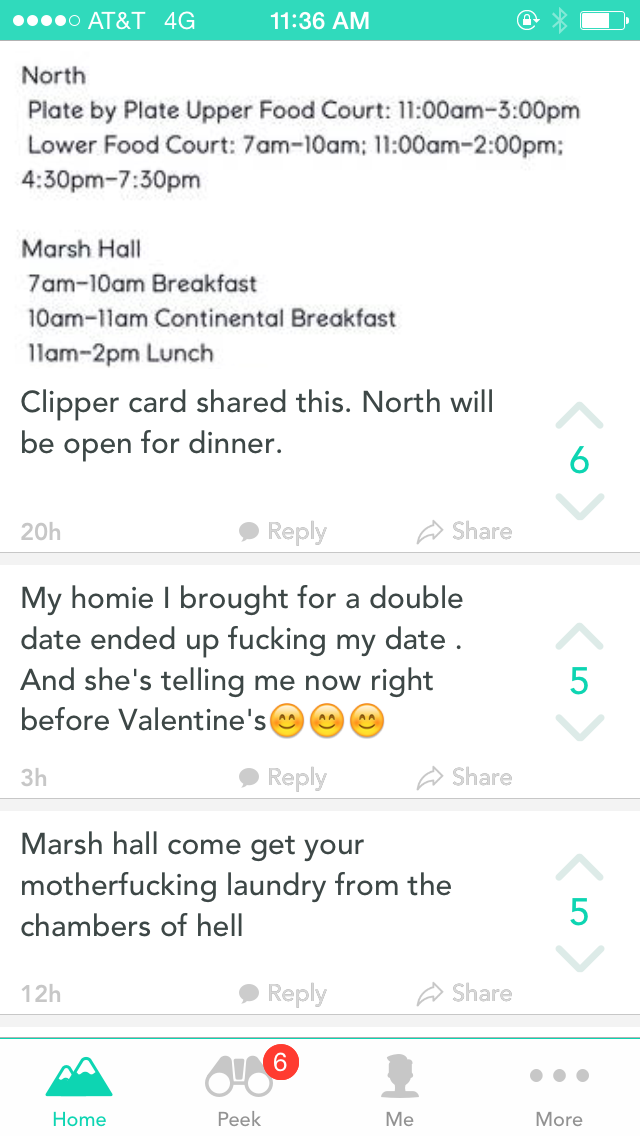
Task: Downvote the Clipper card dining hours post
Action: pos(579,506)
